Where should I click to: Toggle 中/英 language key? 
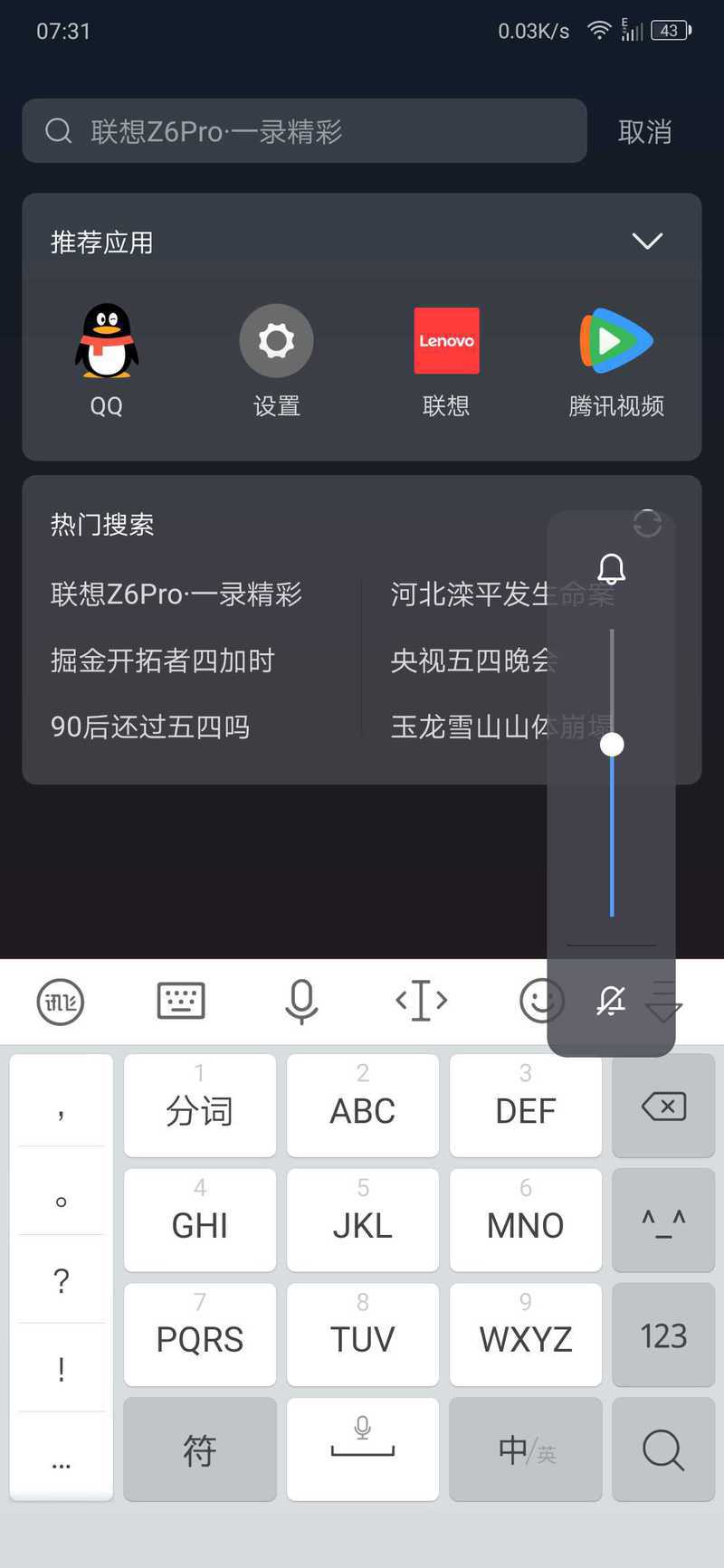click(x=526, y=1449)
